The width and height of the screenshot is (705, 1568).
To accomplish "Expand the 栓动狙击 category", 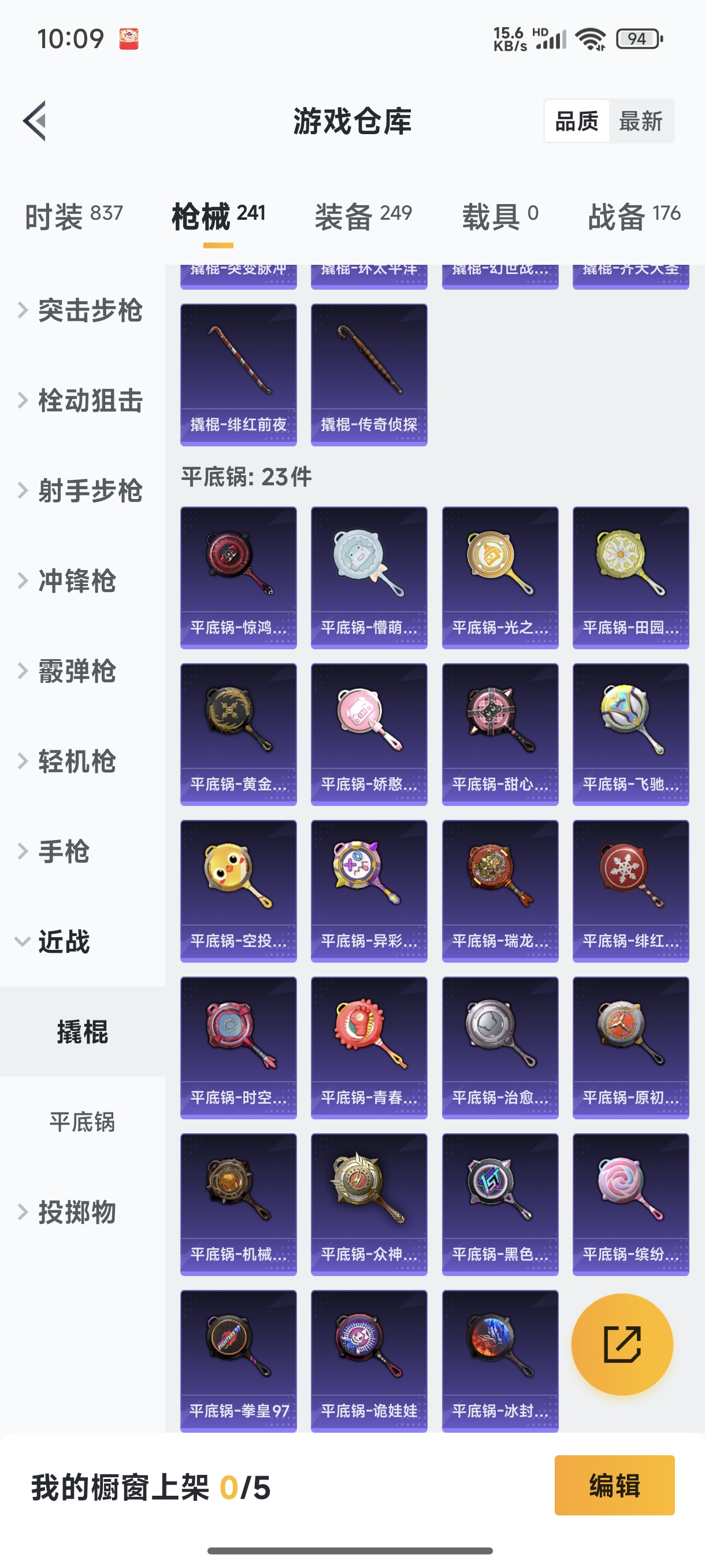I will coord(82,401).
